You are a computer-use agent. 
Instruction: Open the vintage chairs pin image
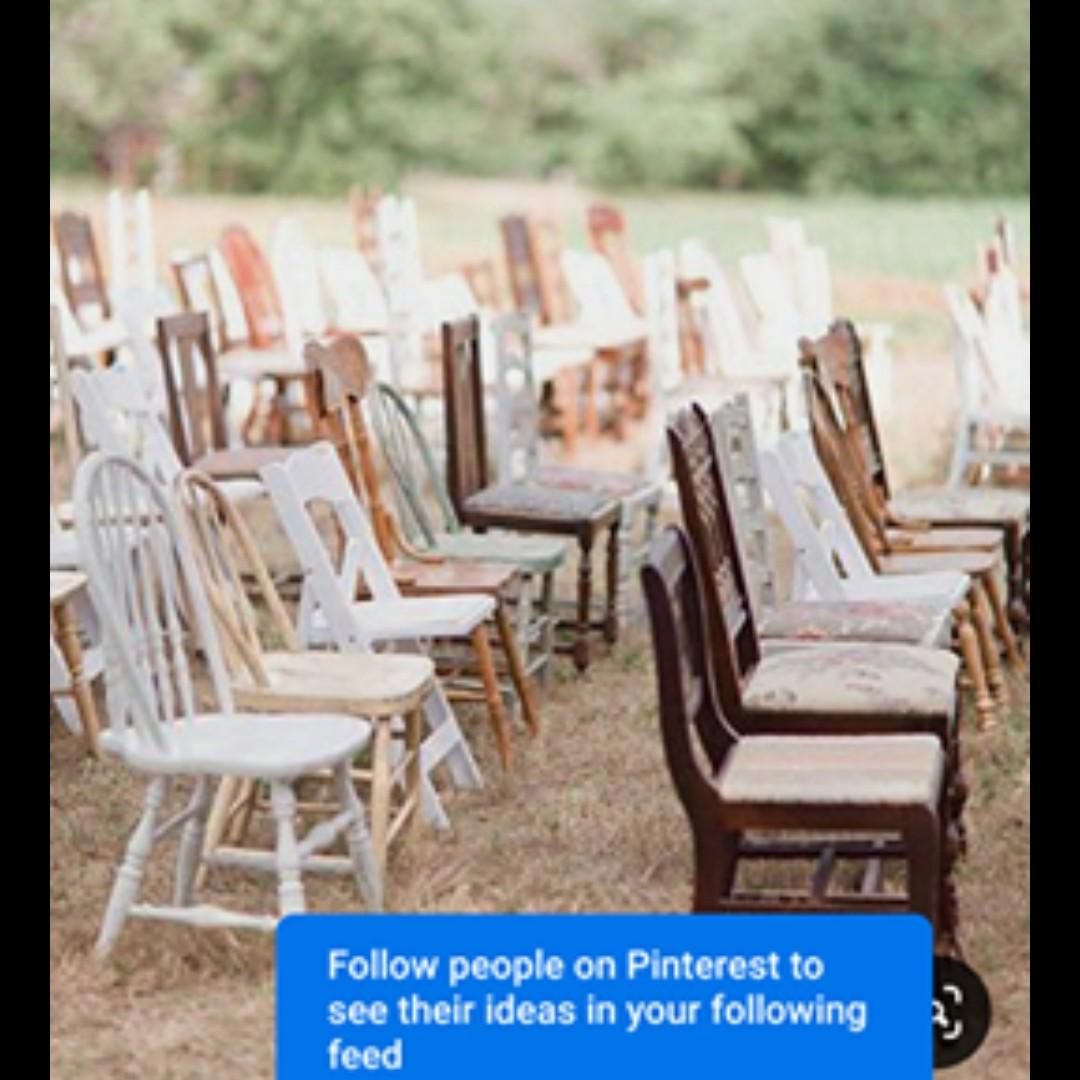click(540, 450)
